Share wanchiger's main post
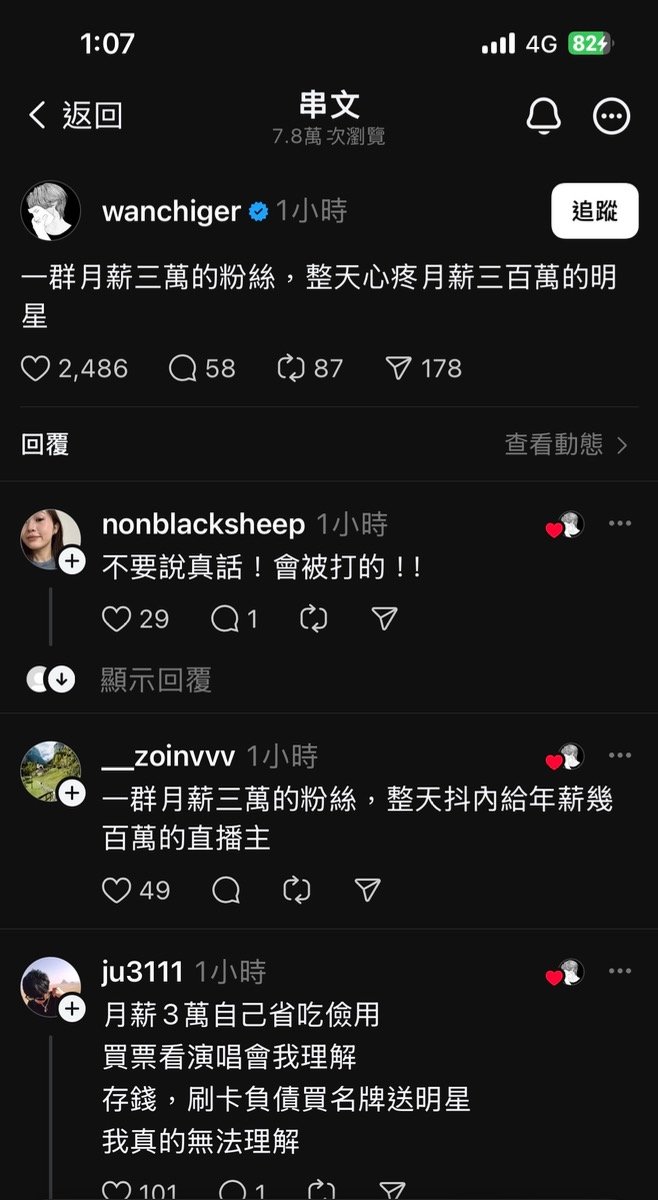This screenshot has width=658, height=1200. (399, 369)
